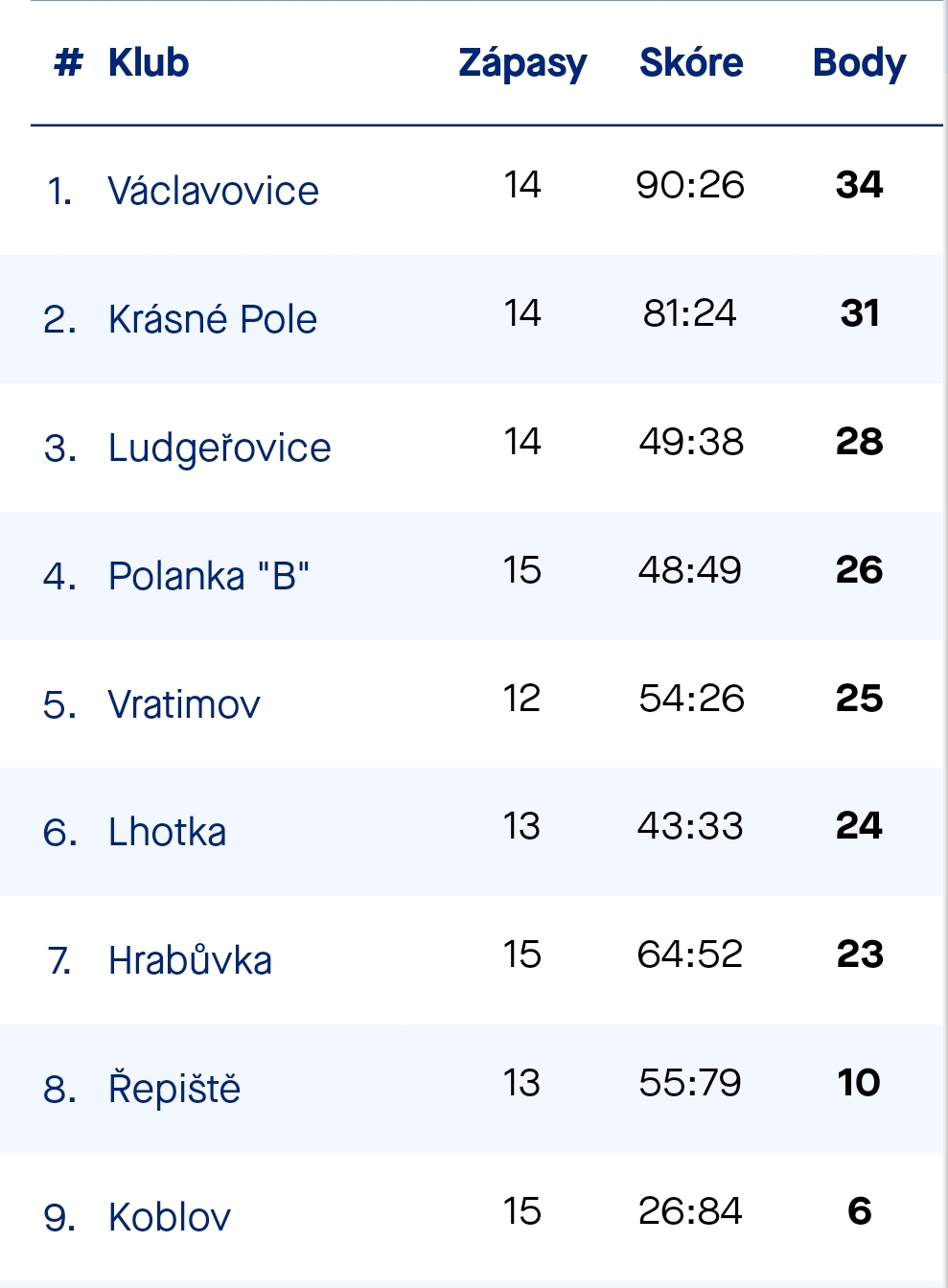The image size is (948, 1288).
Task: View the Vratimov club page
Action: [183, 704]
